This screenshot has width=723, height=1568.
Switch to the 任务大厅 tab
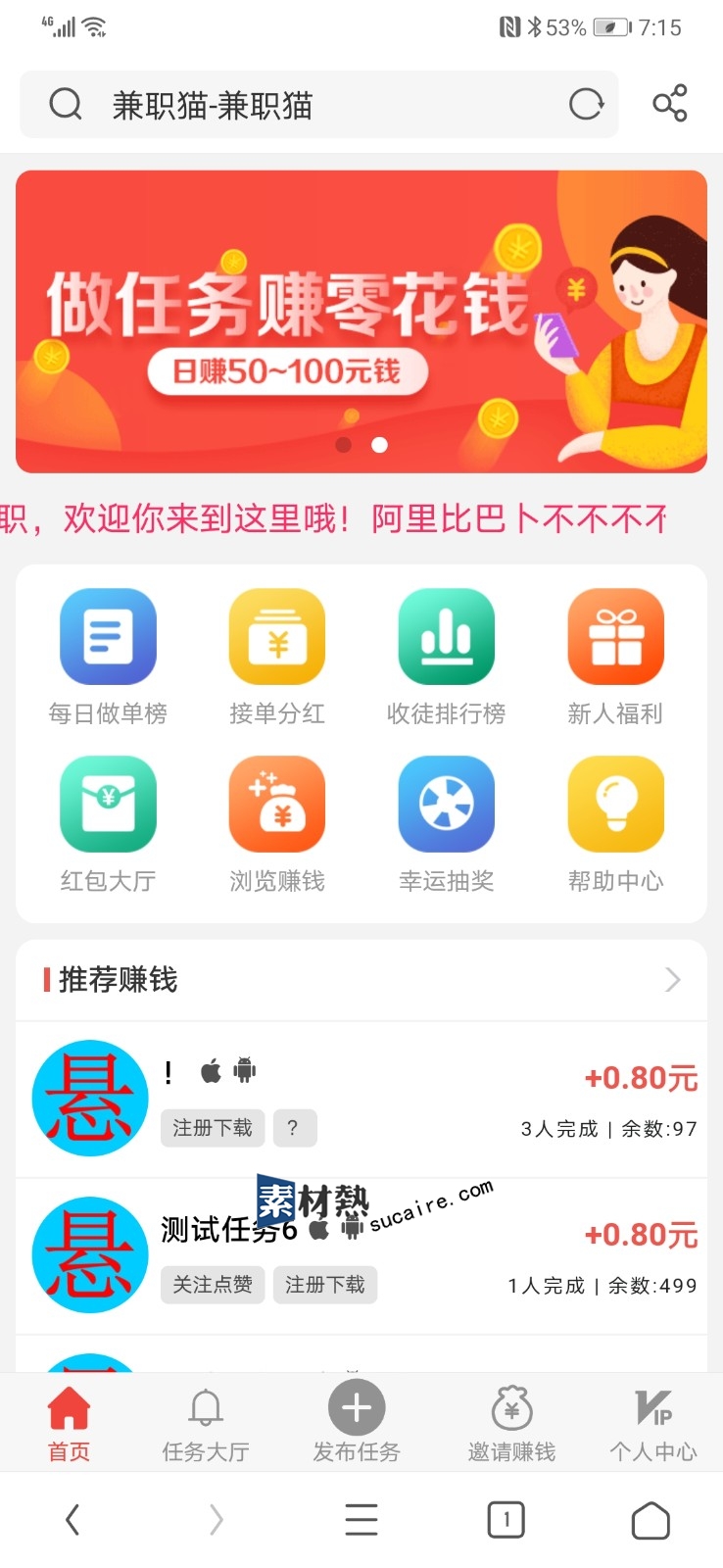click(206, 1424)
